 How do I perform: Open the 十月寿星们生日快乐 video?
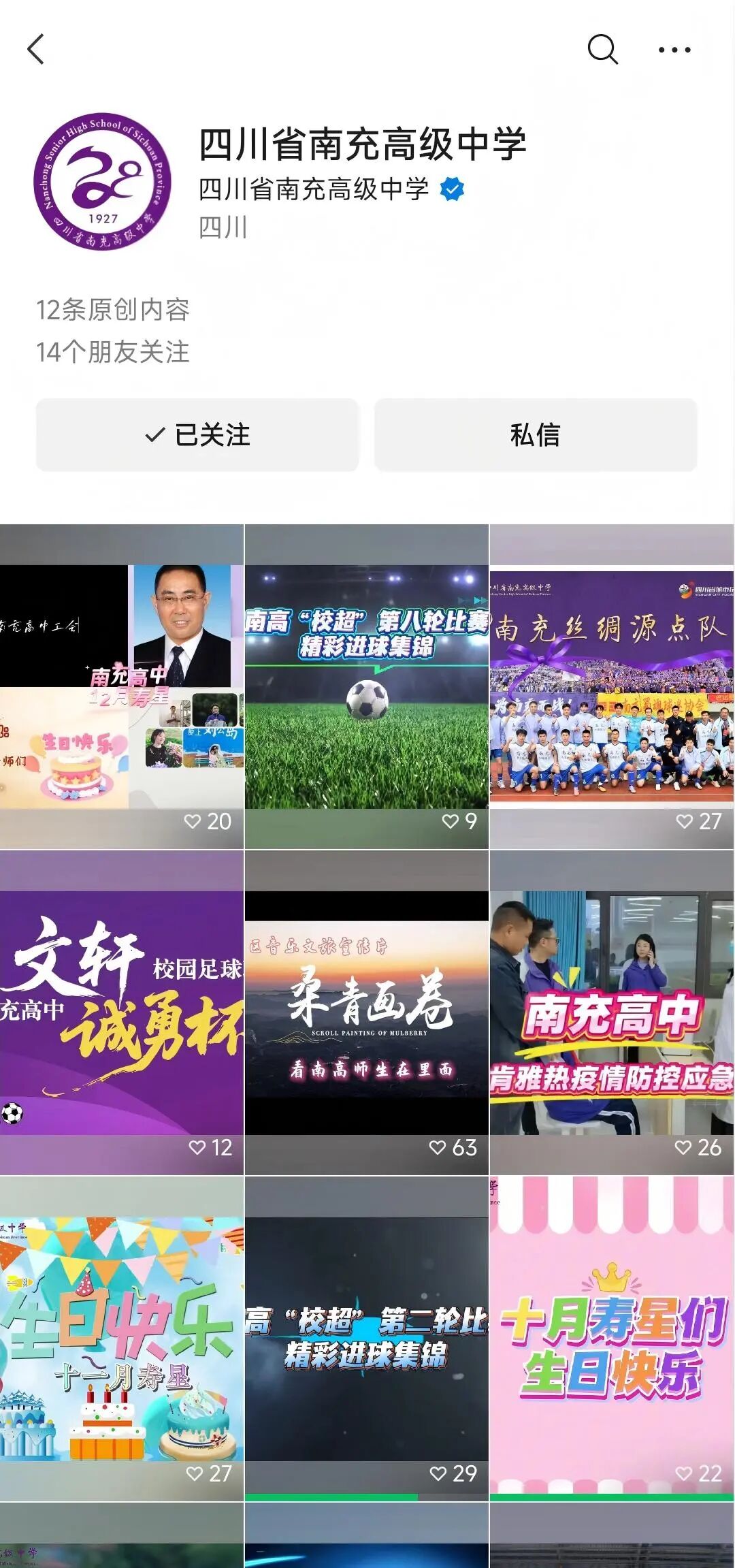[x=612, y=1339]
